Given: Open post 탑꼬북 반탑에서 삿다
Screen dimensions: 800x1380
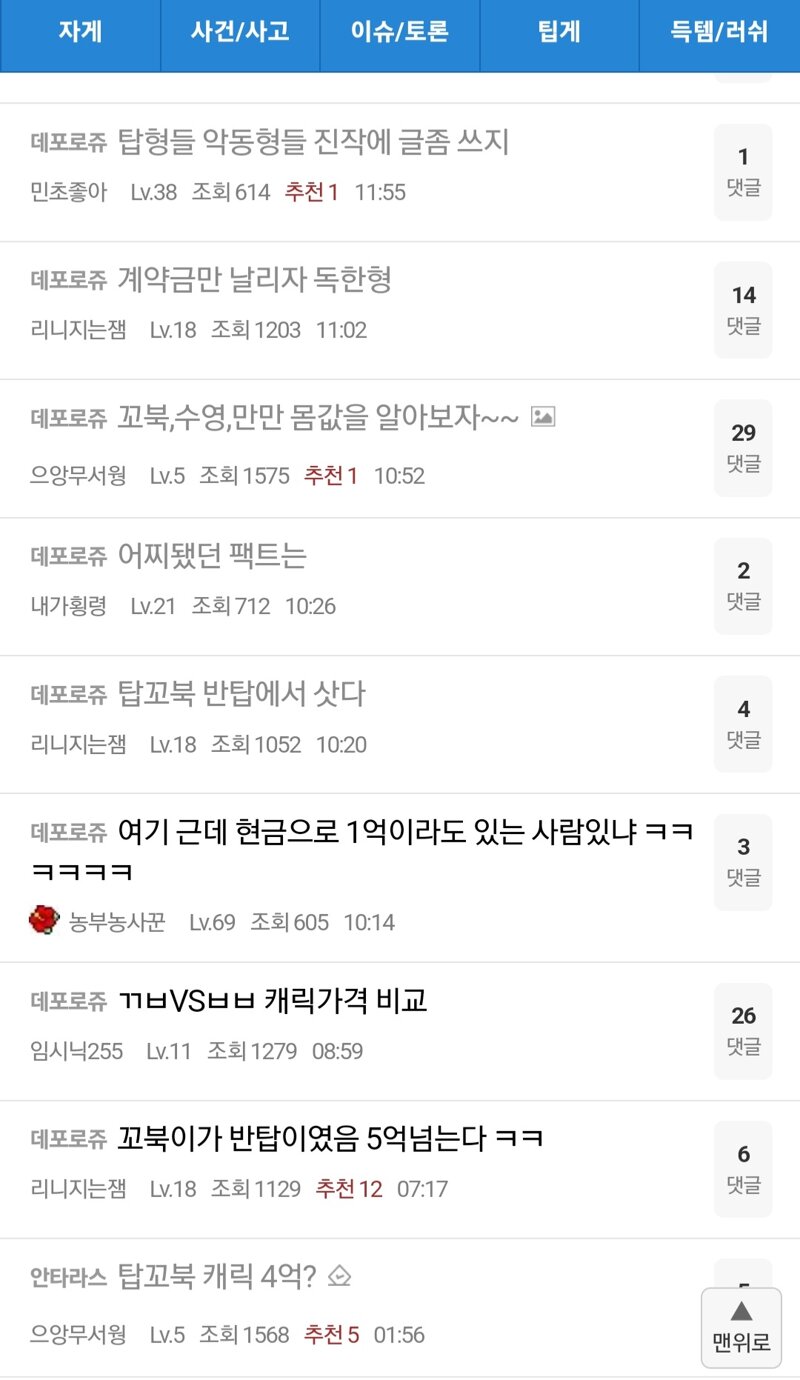Looking at the screenshot, I should (x=241, y=693).
